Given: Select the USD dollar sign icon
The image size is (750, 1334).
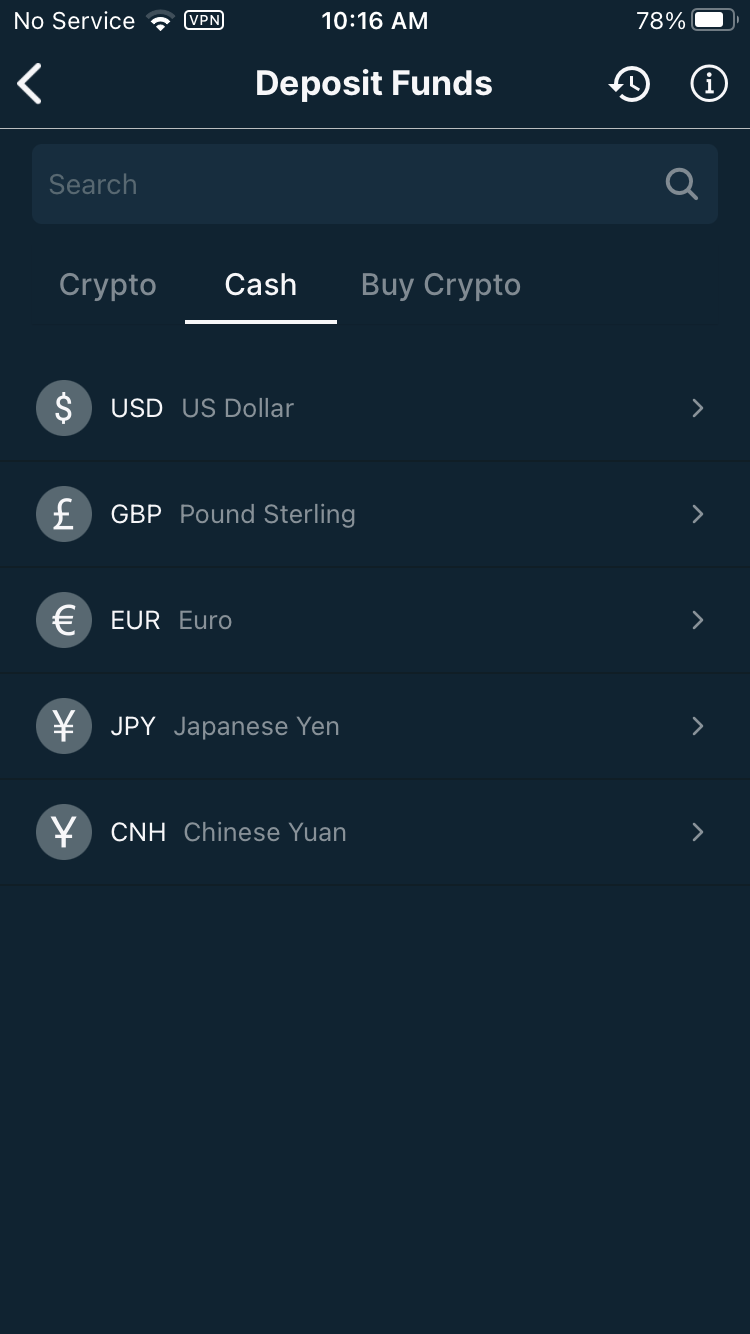Looking at the screenshot, I should (63, 408).
